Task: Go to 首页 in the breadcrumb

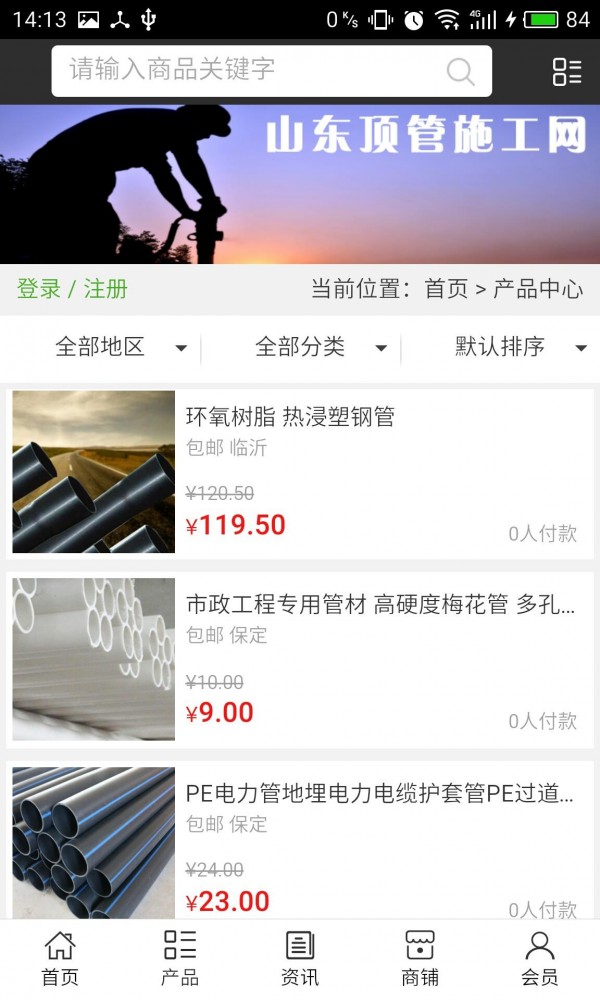Action: point(446,289)
